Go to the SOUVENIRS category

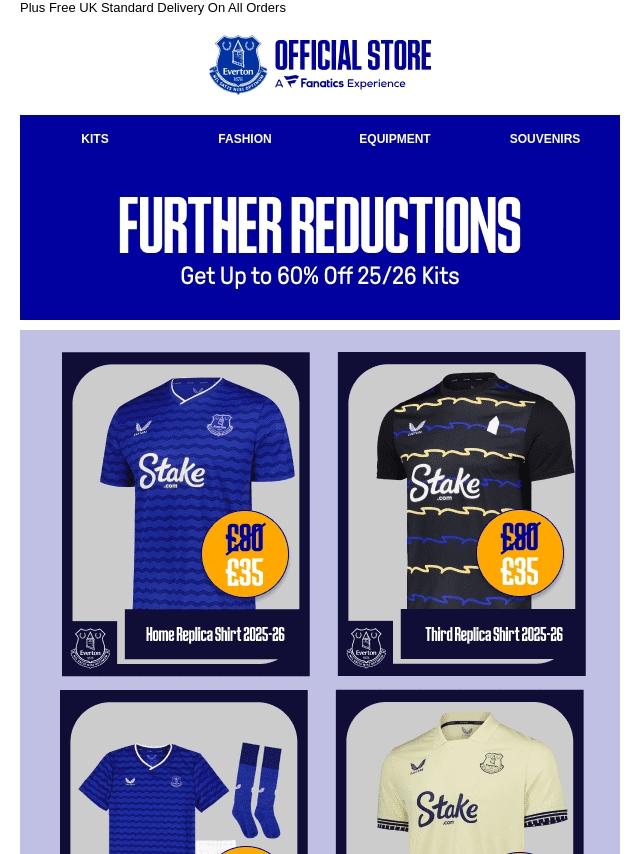click(544, 139)
